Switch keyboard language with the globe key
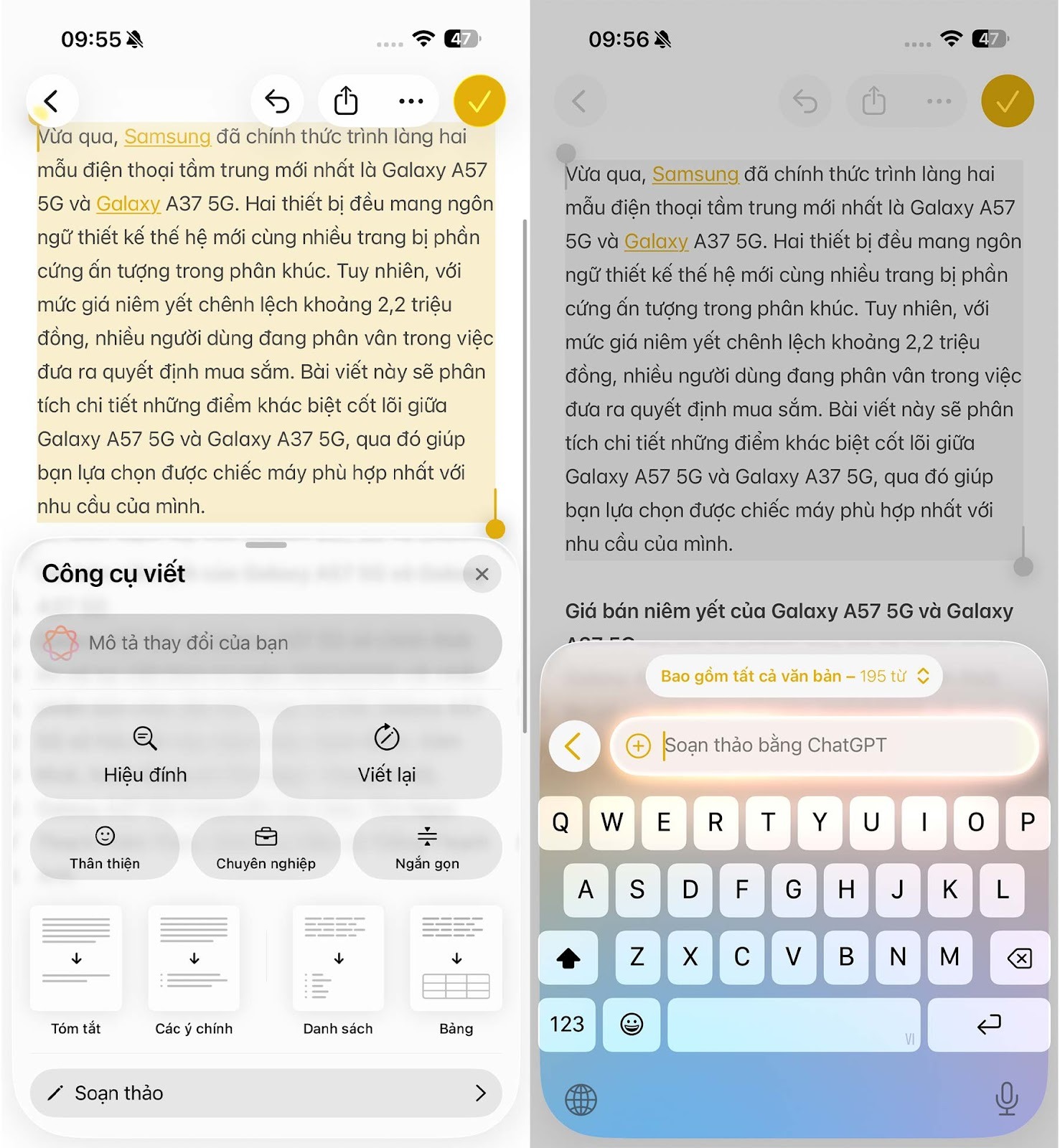The width and height of the screenshot is (1060, 1148). 581,1099
